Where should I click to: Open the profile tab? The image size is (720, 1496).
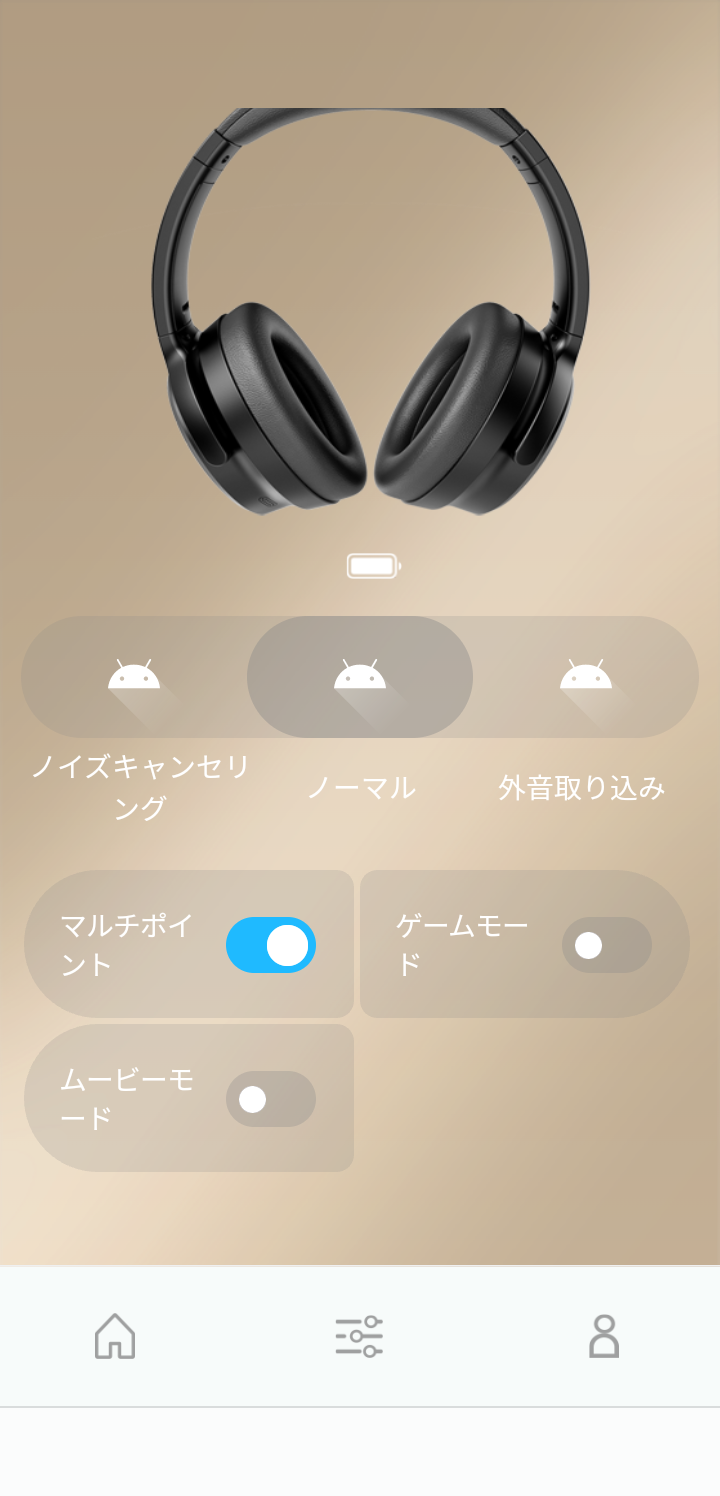(603, 1336)
